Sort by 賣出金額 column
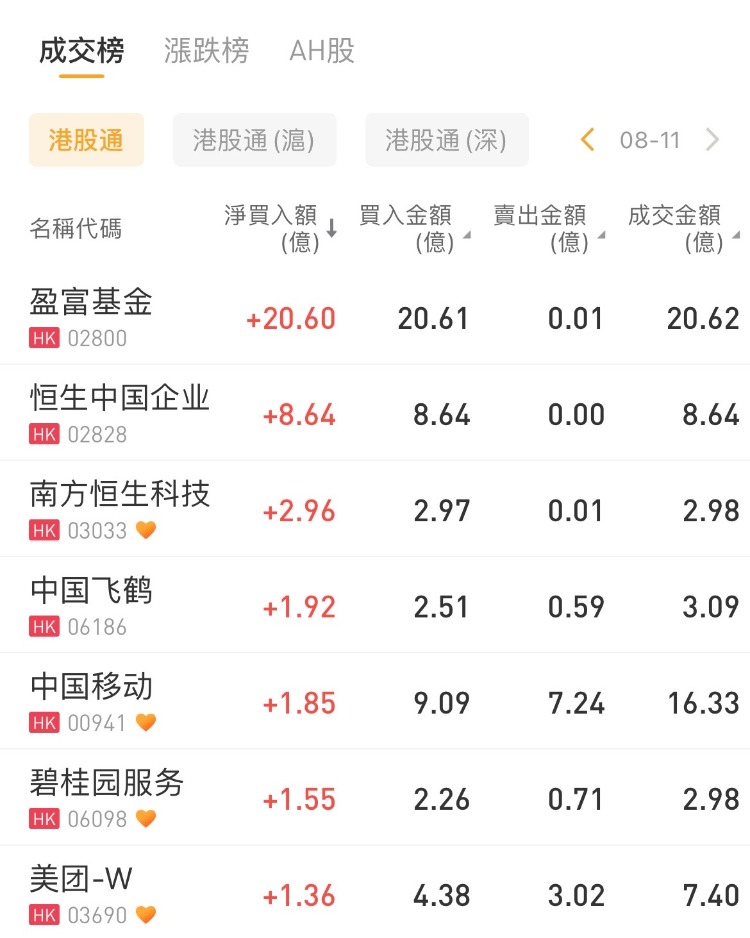The width and height of the screenshot is (750, 938). coord(546,228)
